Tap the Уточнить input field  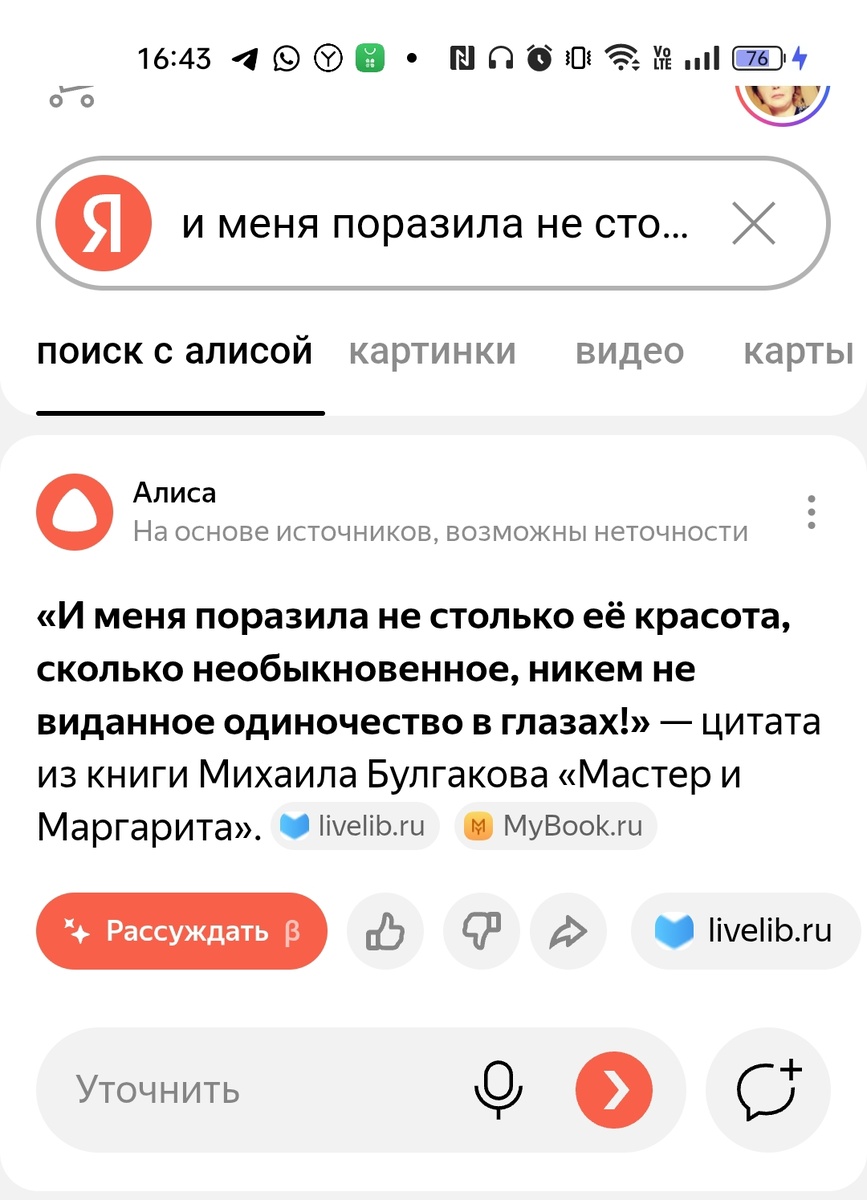pyautogui.click(x=200, y=1090)
